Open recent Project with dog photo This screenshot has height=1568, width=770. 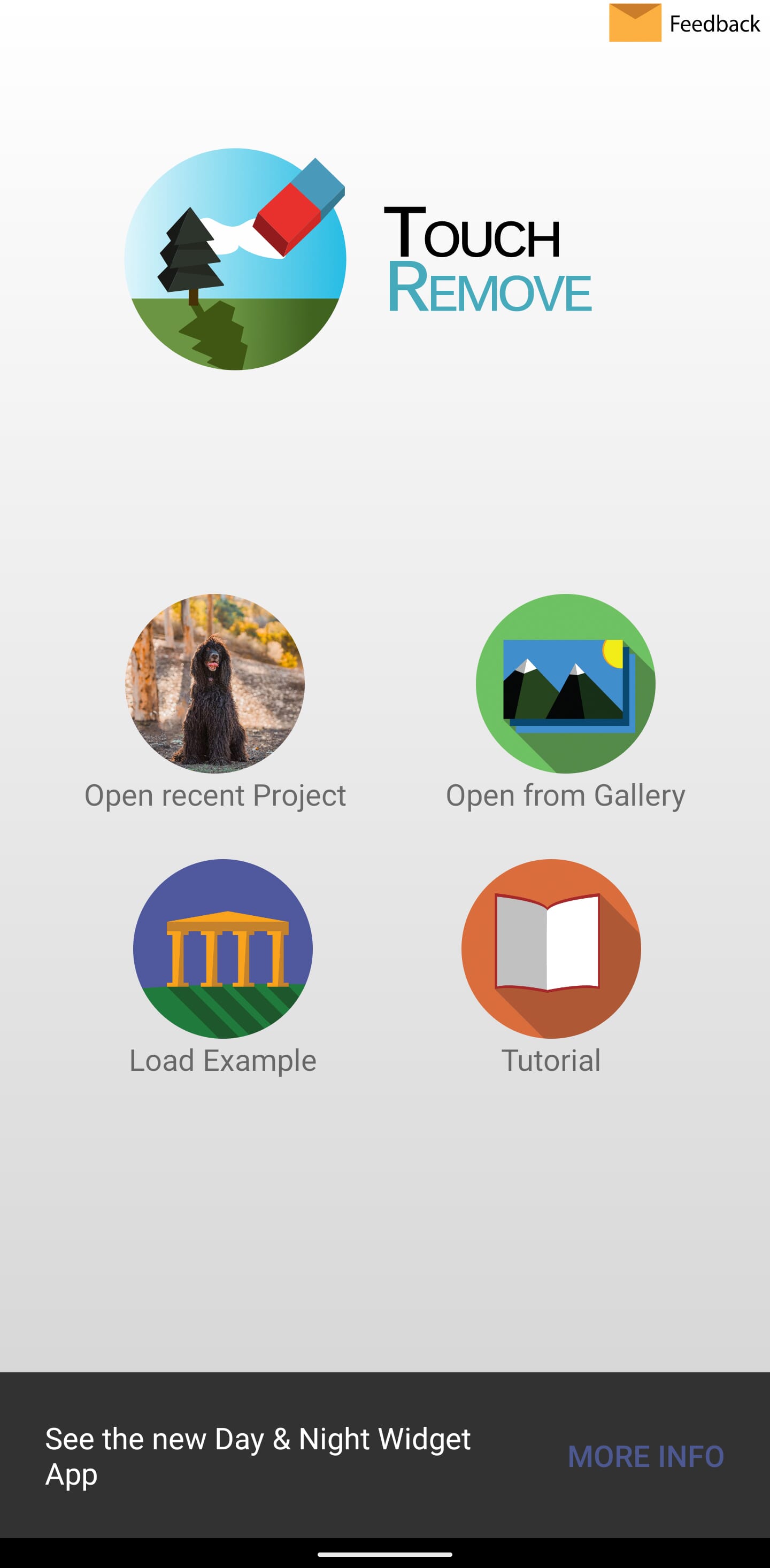[215, 684]
